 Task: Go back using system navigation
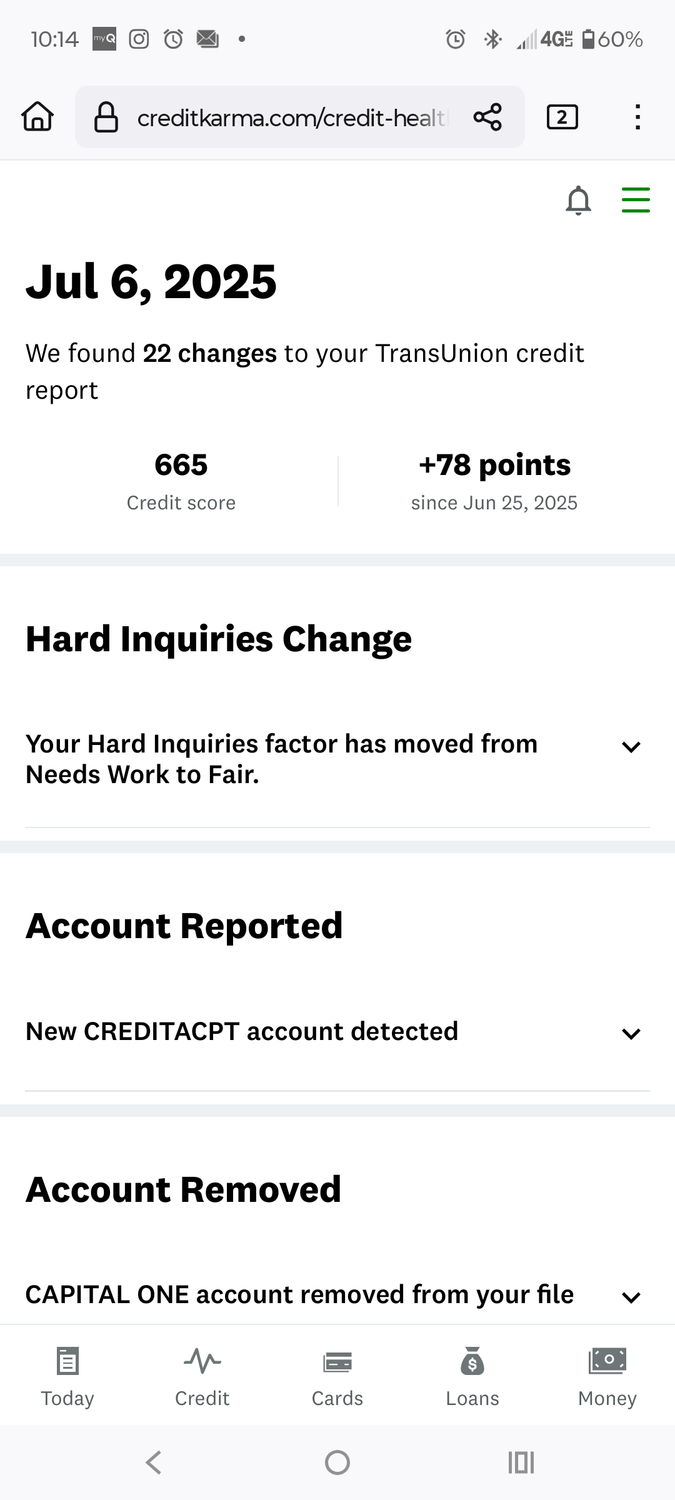click(x=153, y=1463)
